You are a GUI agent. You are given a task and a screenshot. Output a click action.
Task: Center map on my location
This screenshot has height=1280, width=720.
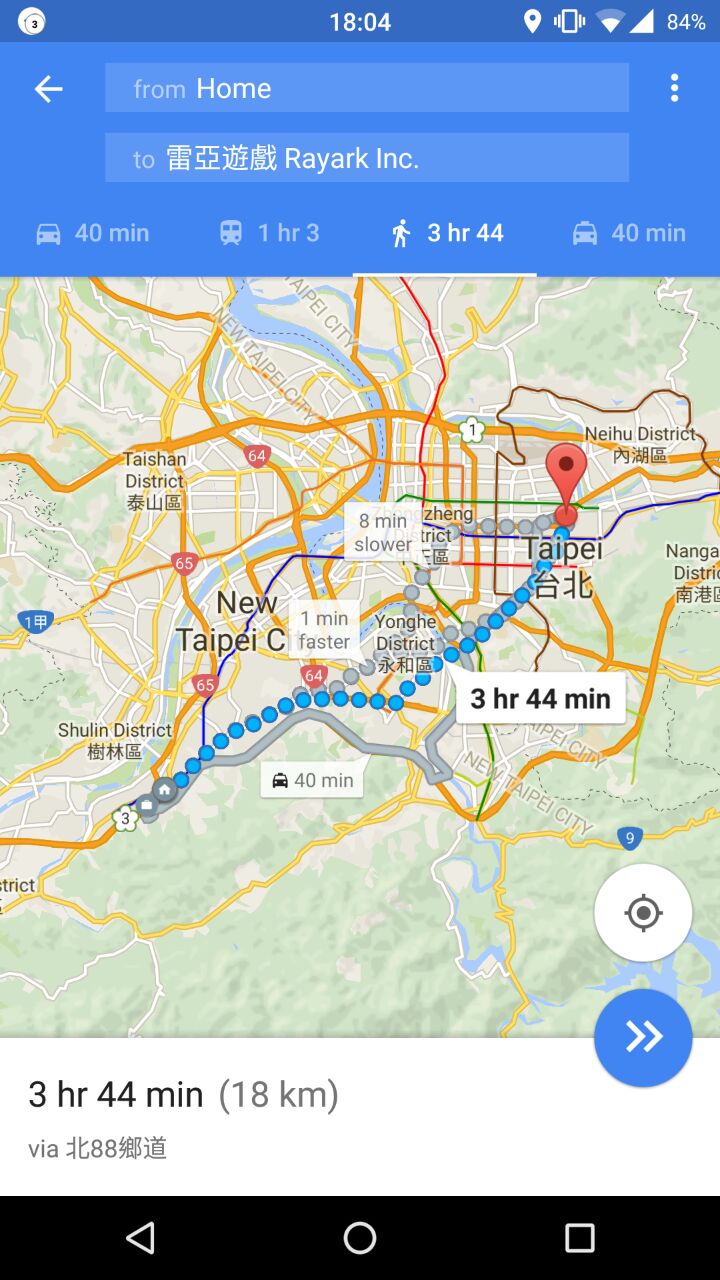643,913
